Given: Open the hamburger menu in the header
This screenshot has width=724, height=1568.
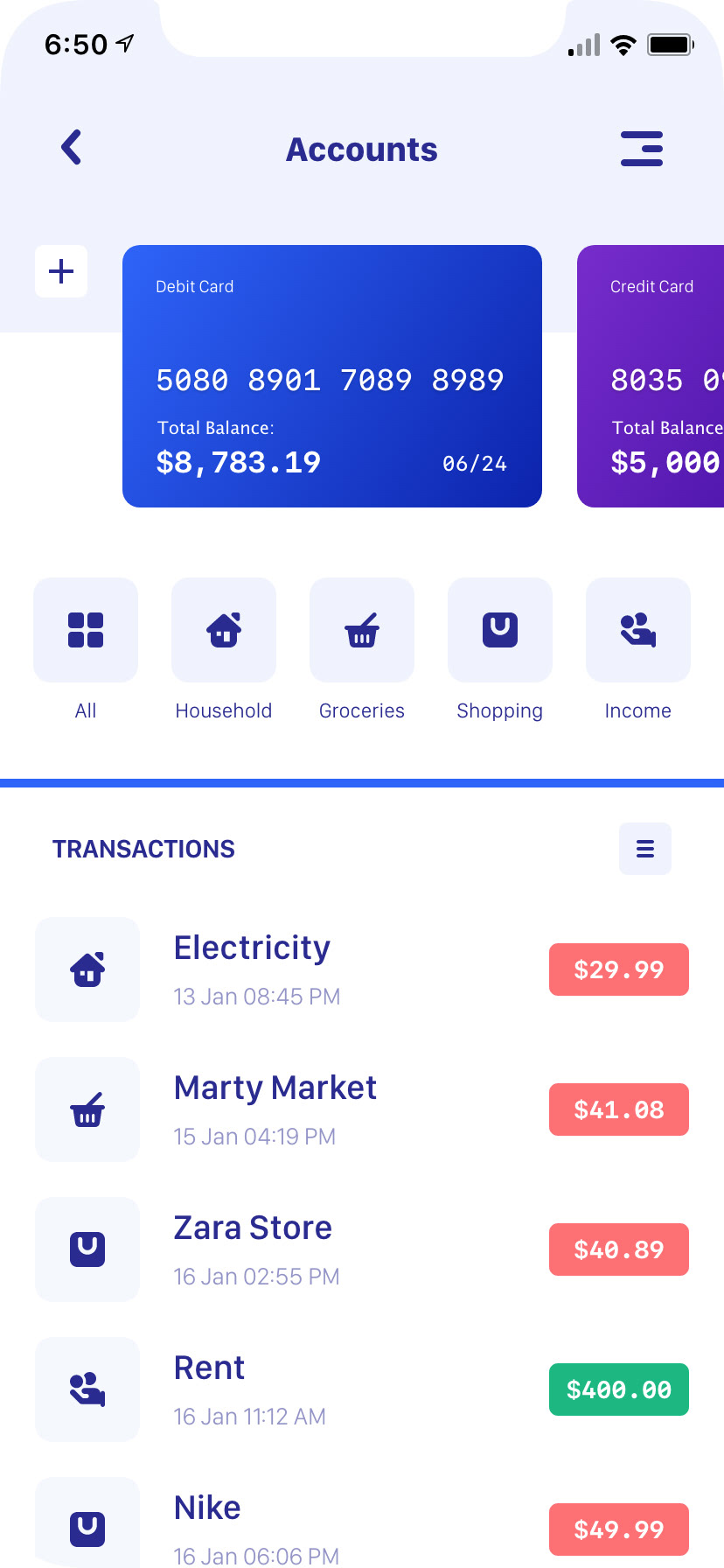Looking at the screenshot, I should (642, 149).
